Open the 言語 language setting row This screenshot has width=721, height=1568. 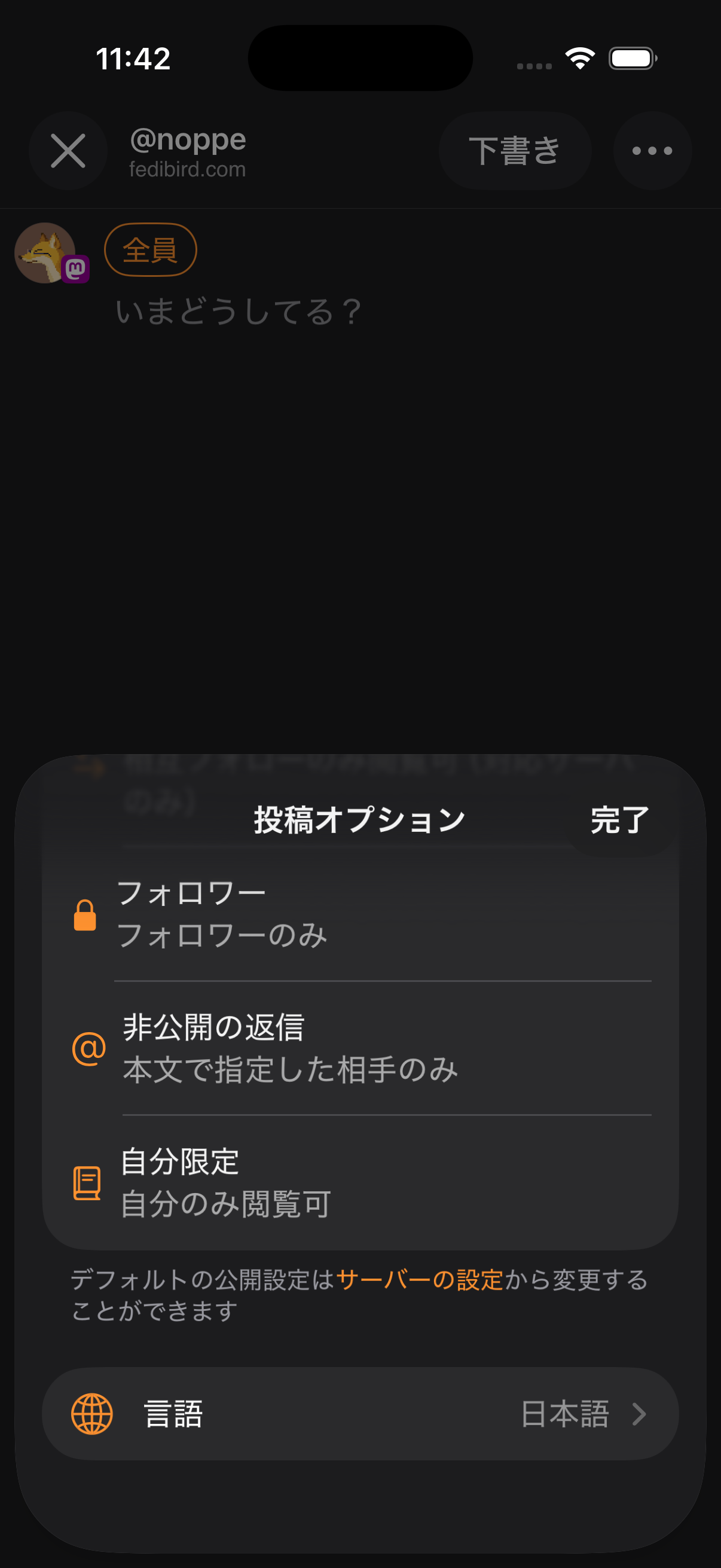pos(360,1413)
